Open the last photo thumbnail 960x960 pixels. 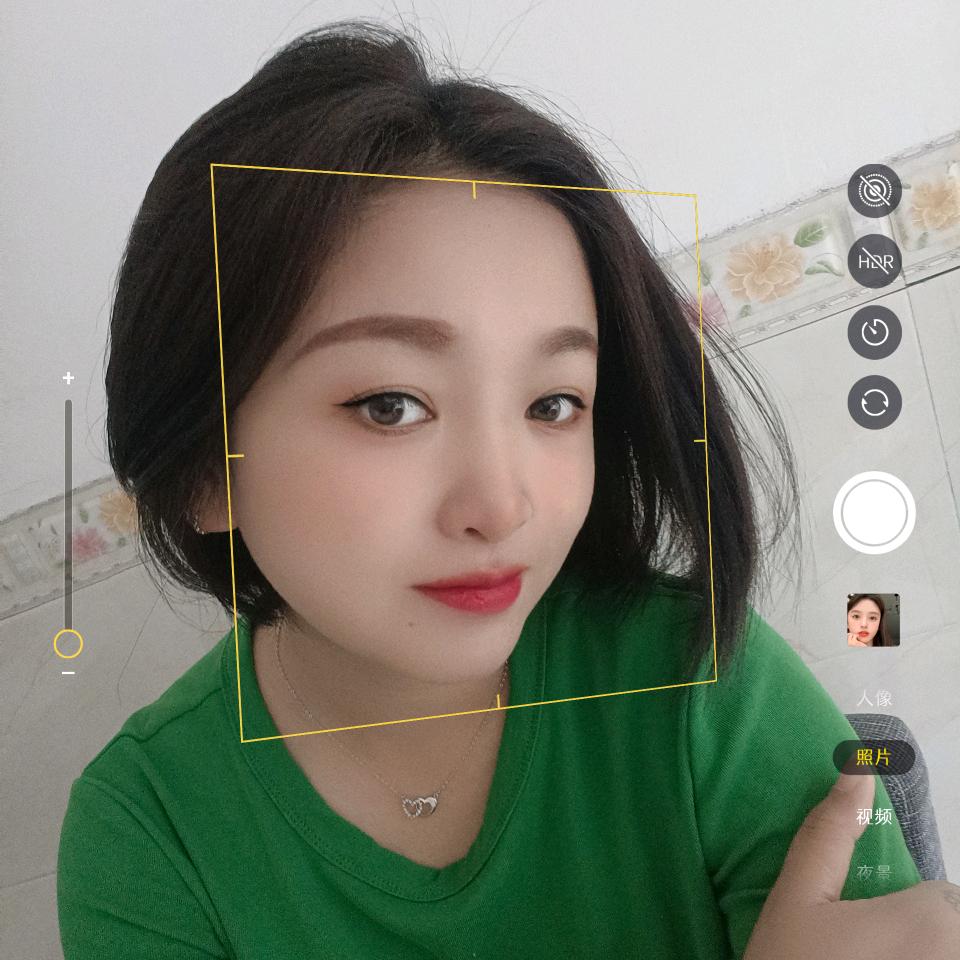pyautogui.click(x=873, y=620)
